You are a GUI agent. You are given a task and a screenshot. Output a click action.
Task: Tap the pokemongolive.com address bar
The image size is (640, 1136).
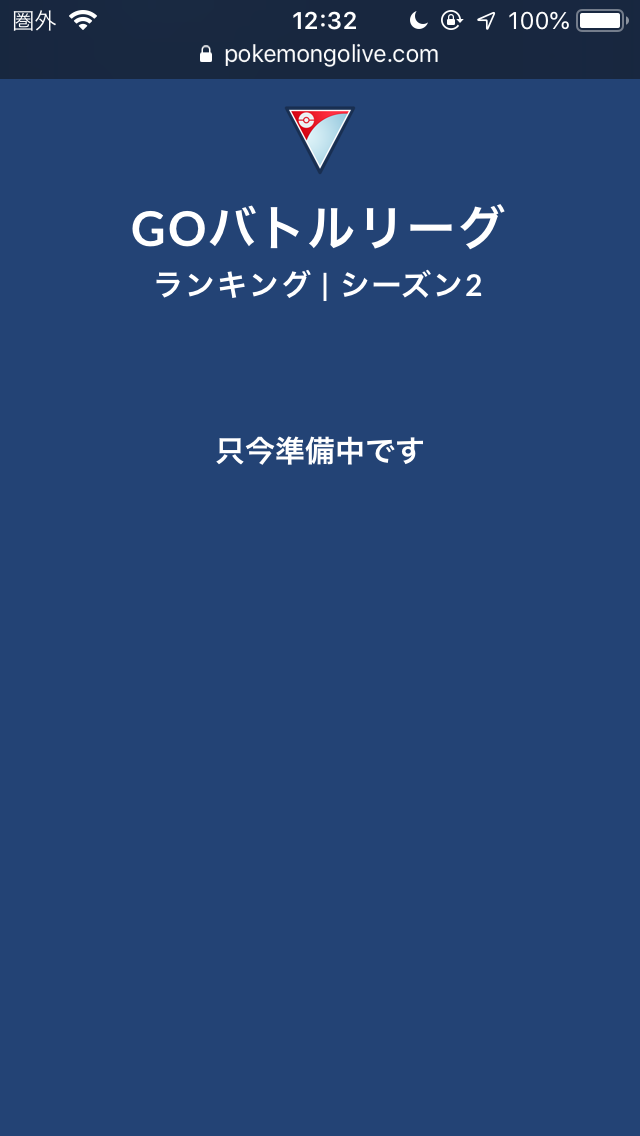(x=320, y=55)
